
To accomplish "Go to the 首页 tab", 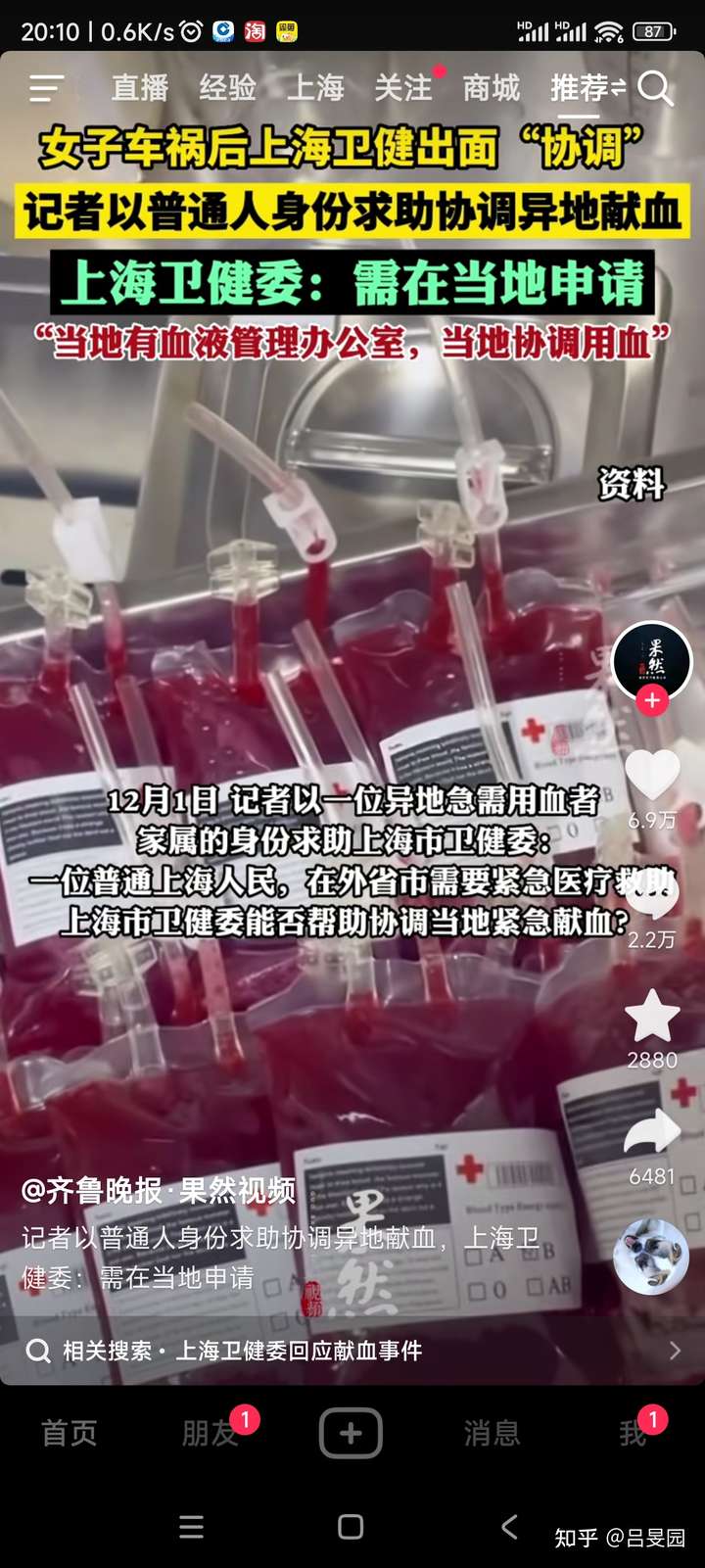I will pyautogui.click(x=70, y=1433).
